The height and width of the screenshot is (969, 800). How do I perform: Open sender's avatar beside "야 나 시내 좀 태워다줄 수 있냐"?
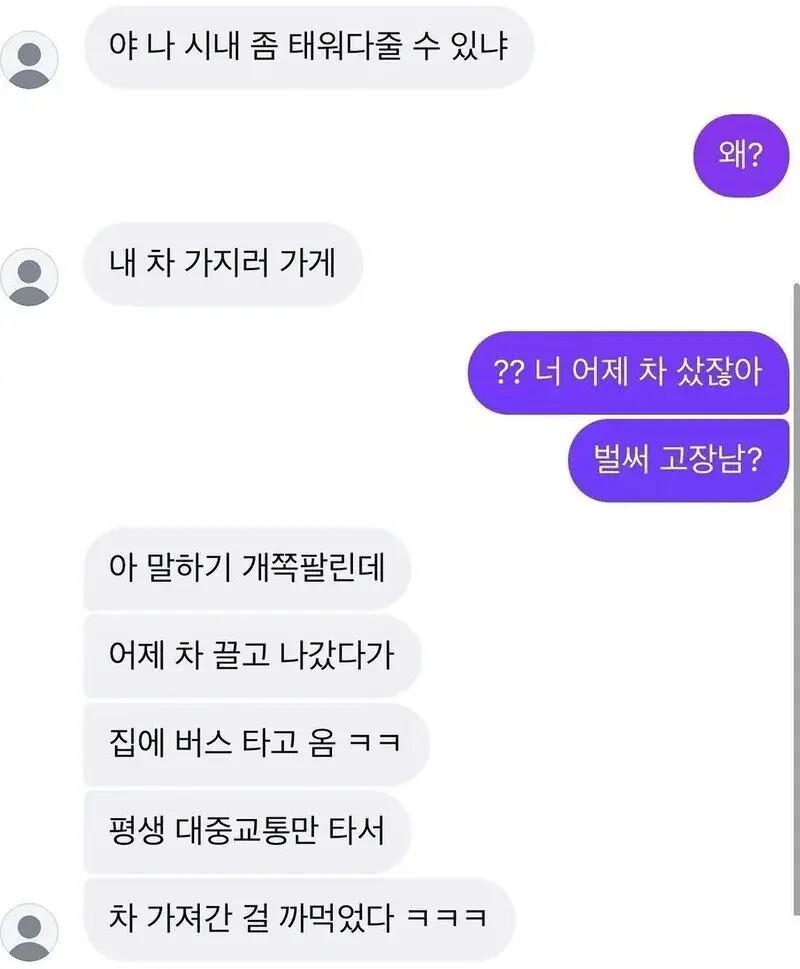click(29, 60)
